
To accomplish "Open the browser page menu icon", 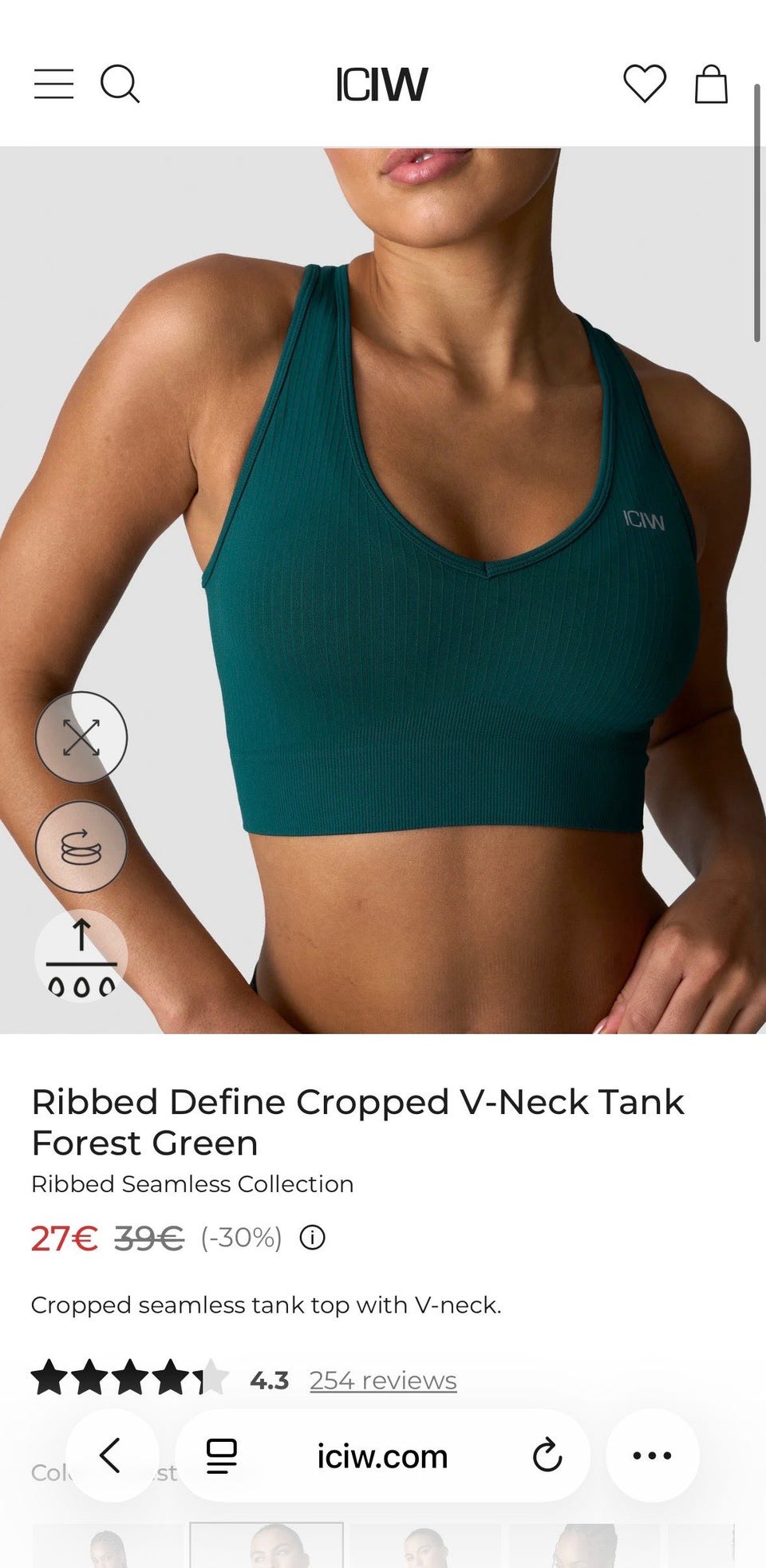I will click(221, 1455).
